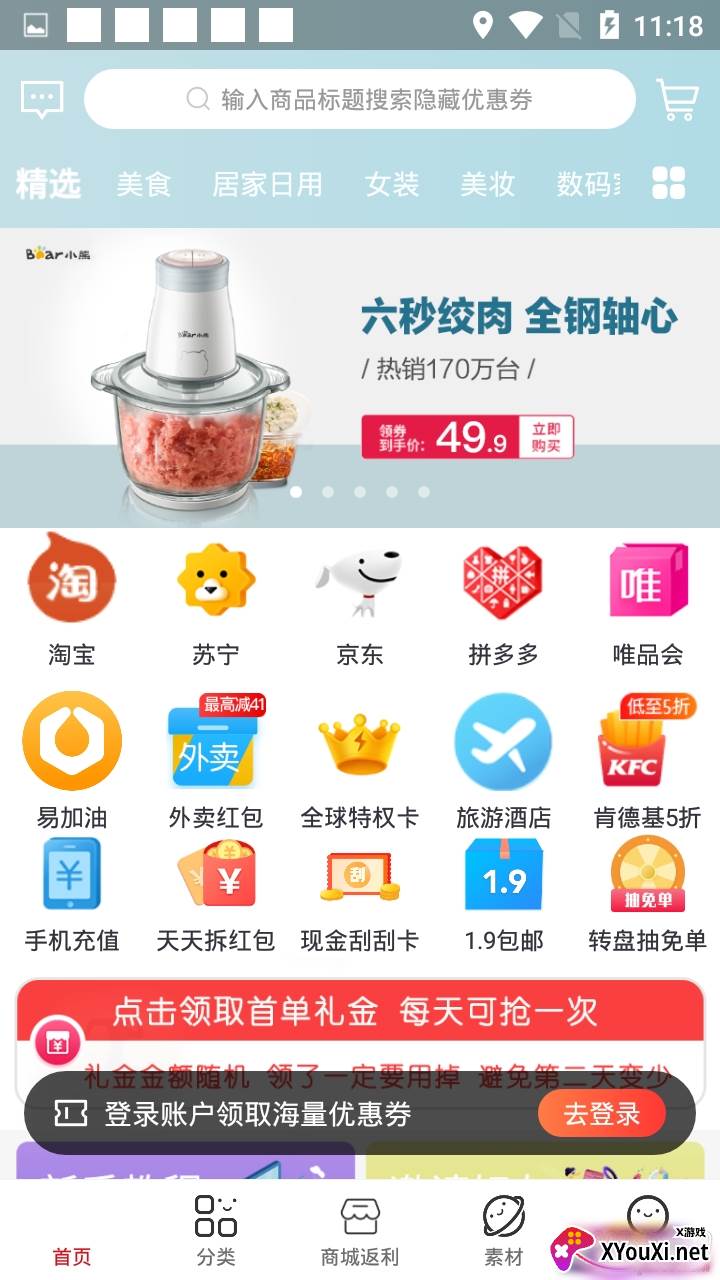720x1280 pixels.
Task: Select the 居家日用 category tab
Action: coord(267,184)
